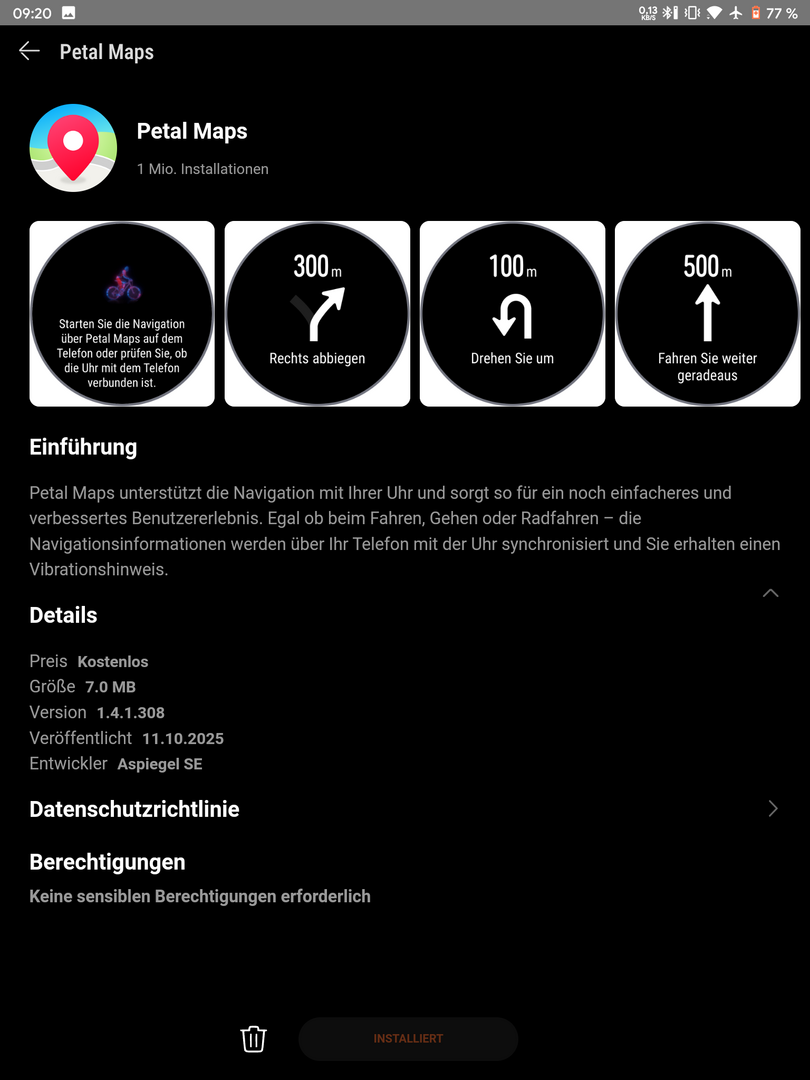Go back from Petal Maps details

pos(29,52)
